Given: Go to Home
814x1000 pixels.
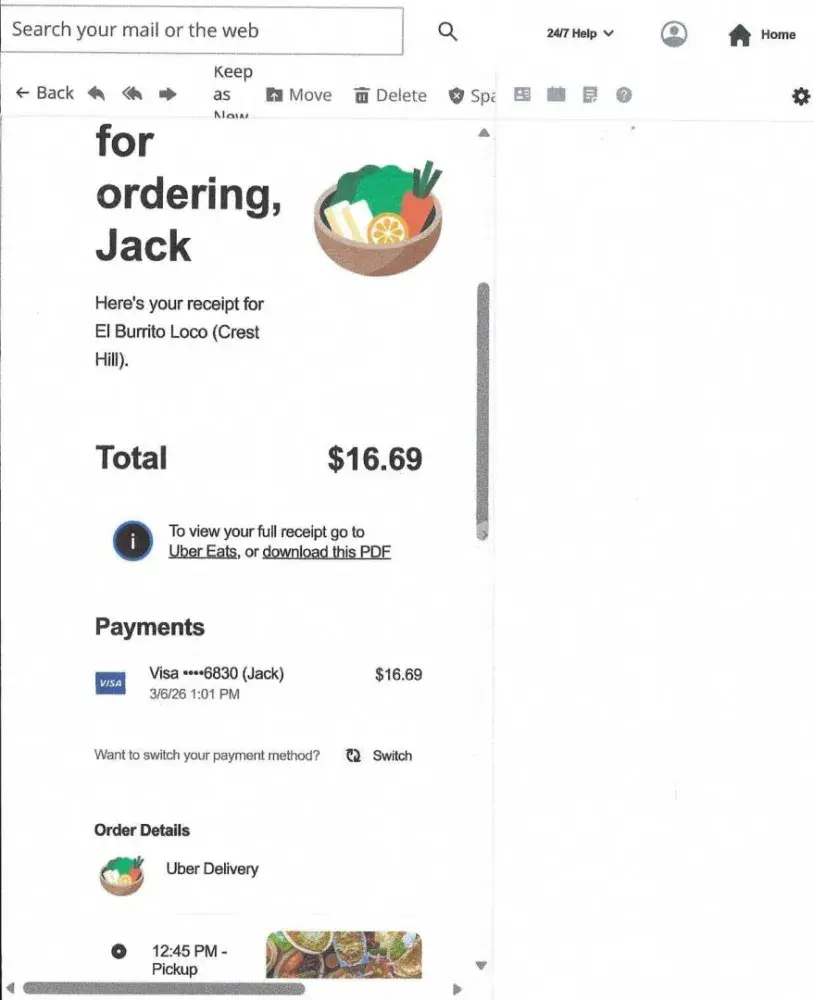Looking at the screenshot, I should (x=762, y=35).
